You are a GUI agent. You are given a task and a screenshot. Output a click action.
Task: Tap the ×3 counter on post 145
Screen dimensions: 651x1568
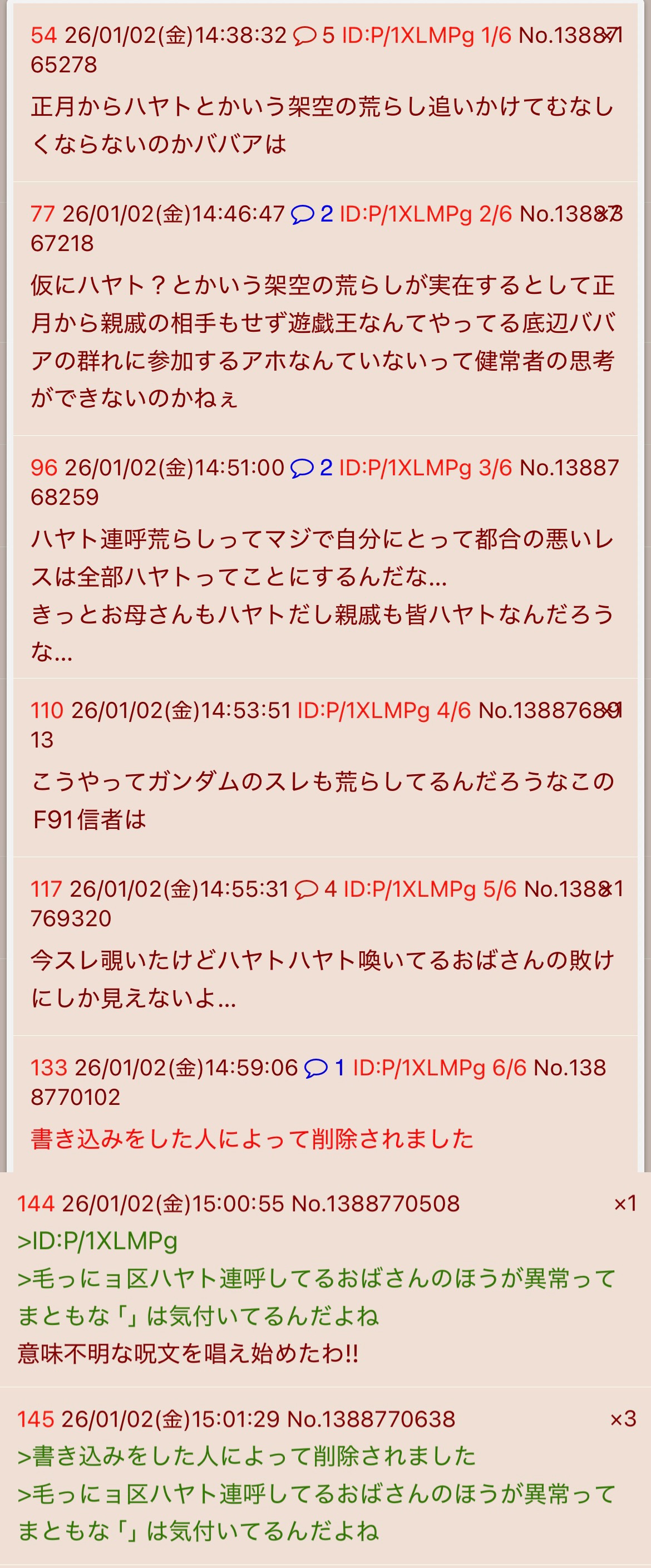623,1419
